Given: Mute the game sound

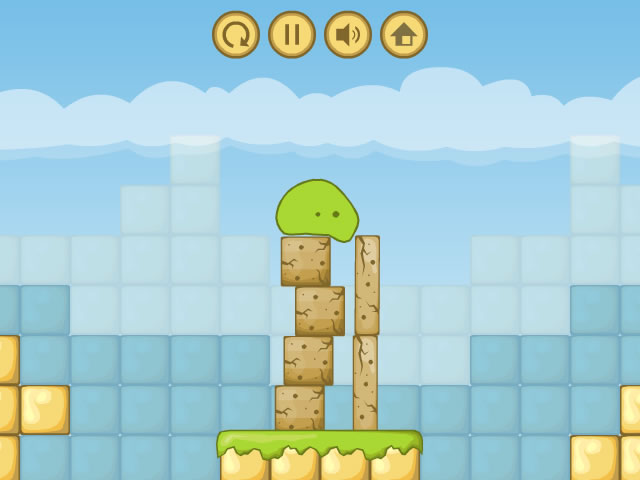Looking at the screenshot, I should [x=348, y=35].
